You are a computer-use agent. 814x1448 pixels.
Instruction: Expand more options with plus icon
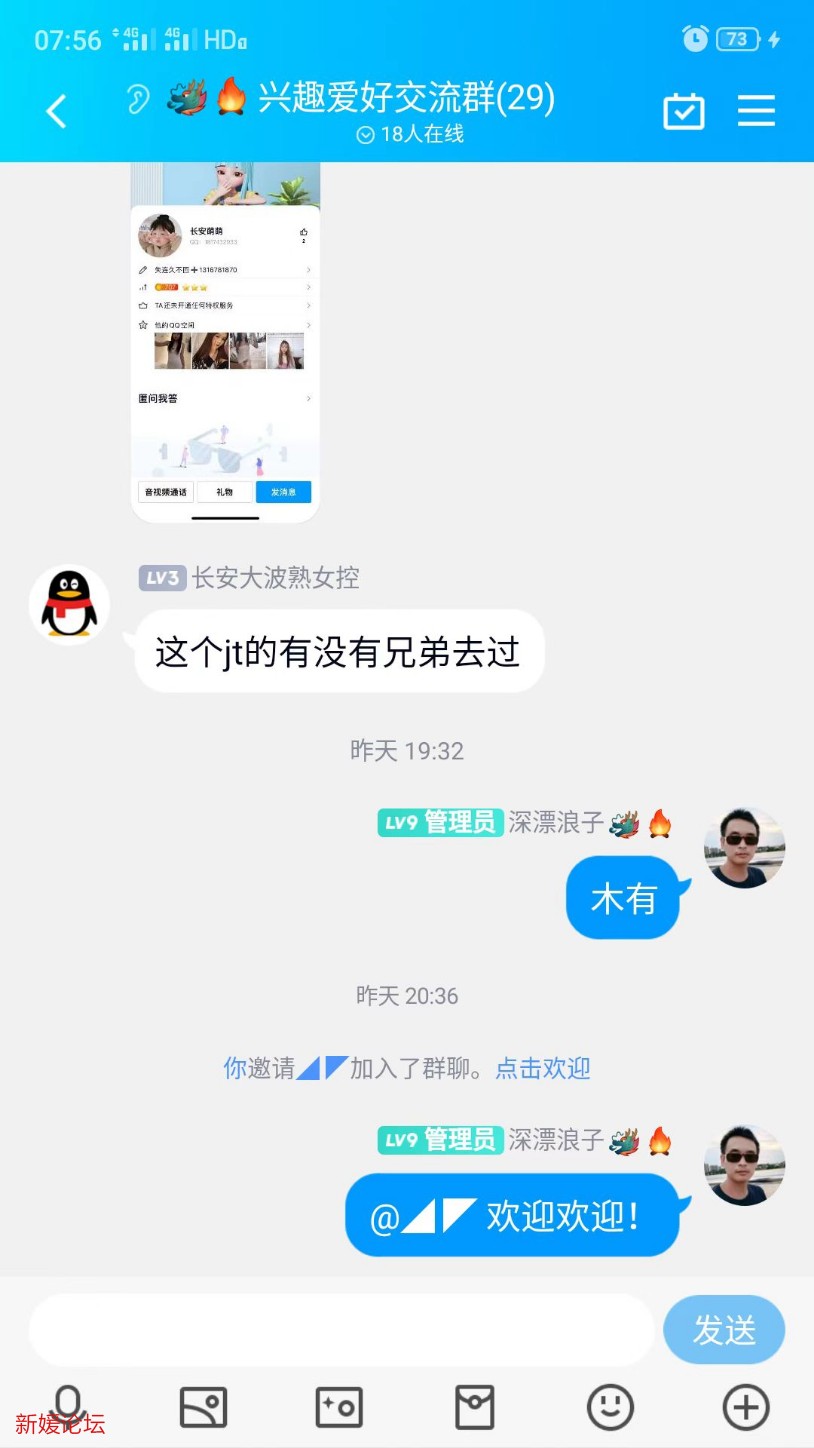pos(745,1408)
